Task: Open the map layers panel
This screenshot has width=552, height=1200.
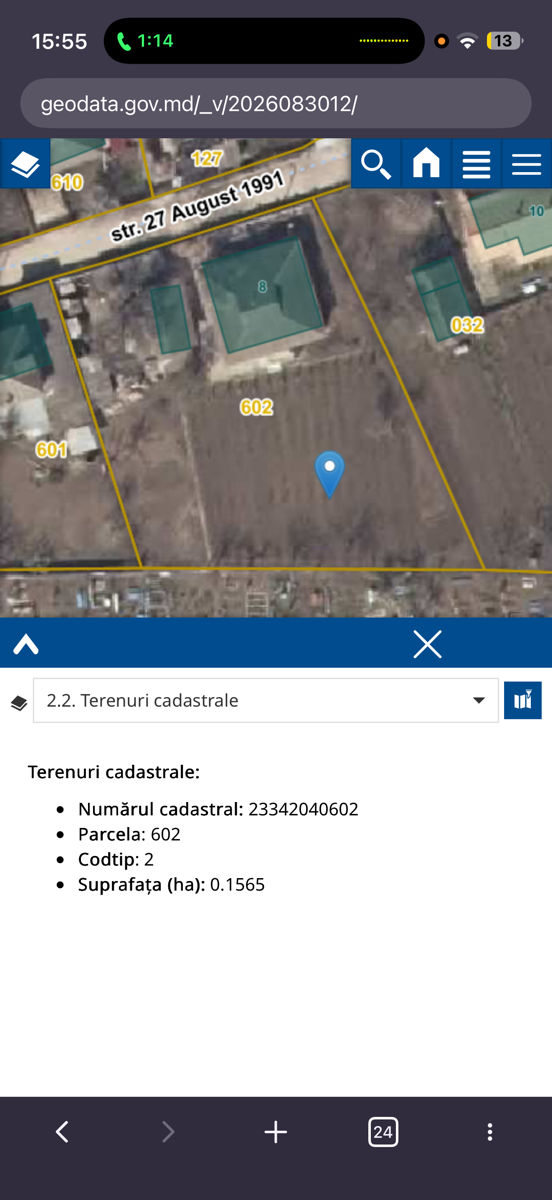Action: tap(24, 163)
